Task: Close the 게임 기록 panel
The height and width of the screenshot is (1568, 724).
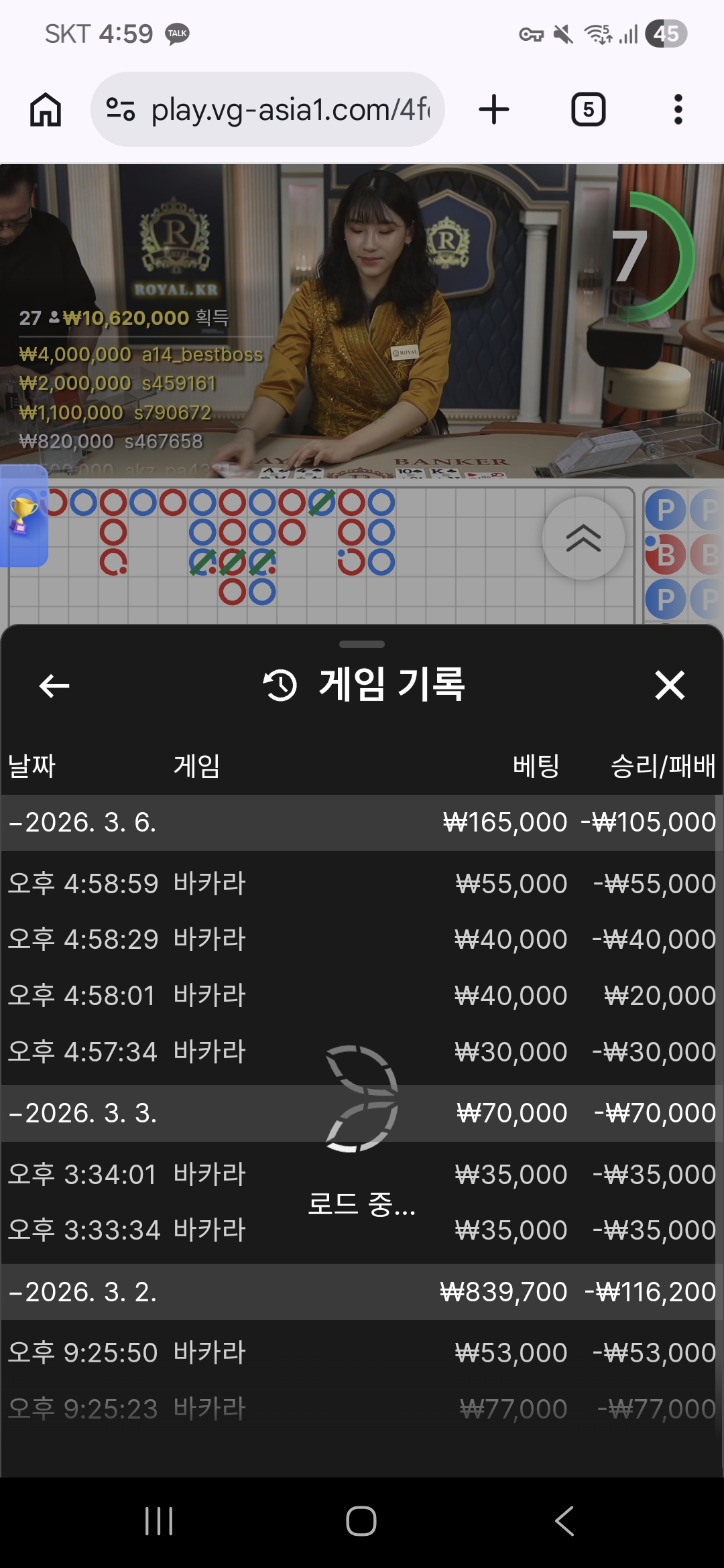Action: 669,685
